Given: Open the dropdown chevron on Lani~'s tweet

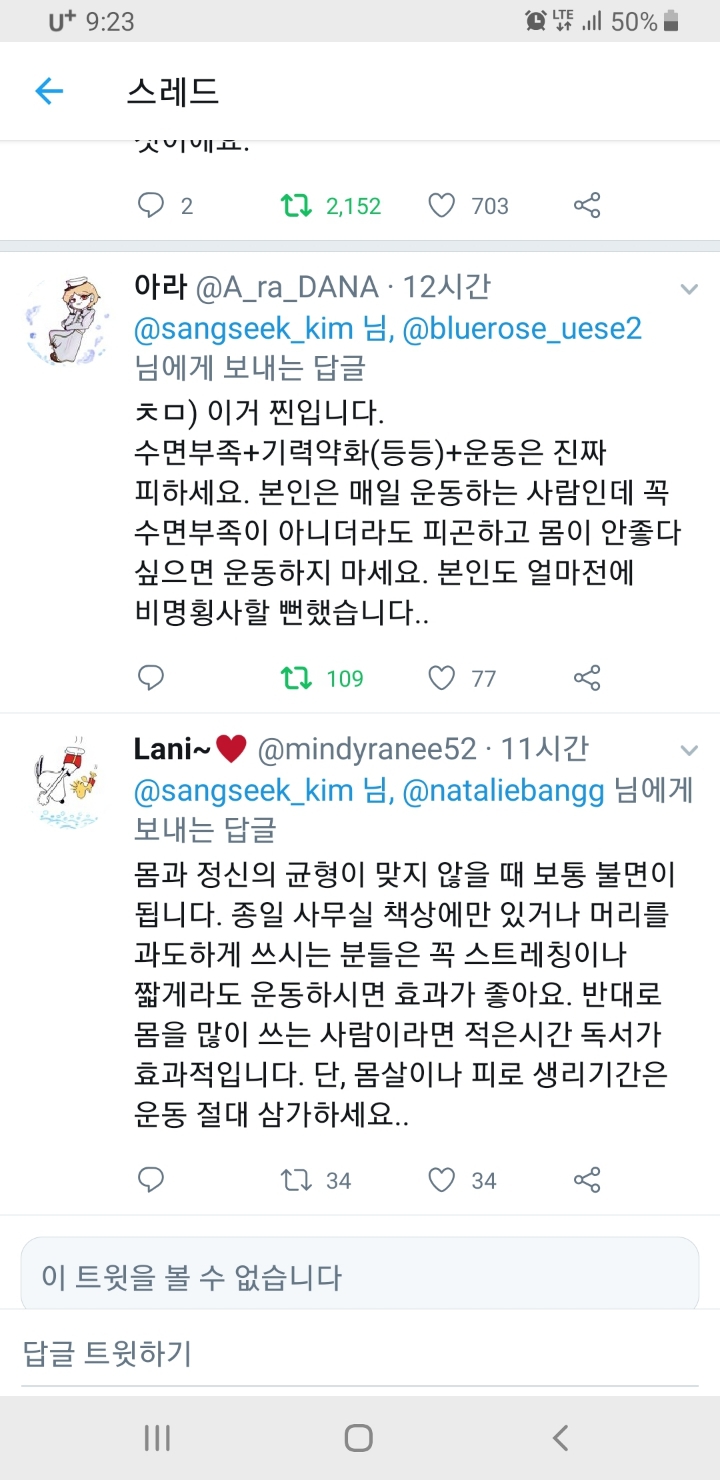Looking at the screenshot, I should pos(689,751).
